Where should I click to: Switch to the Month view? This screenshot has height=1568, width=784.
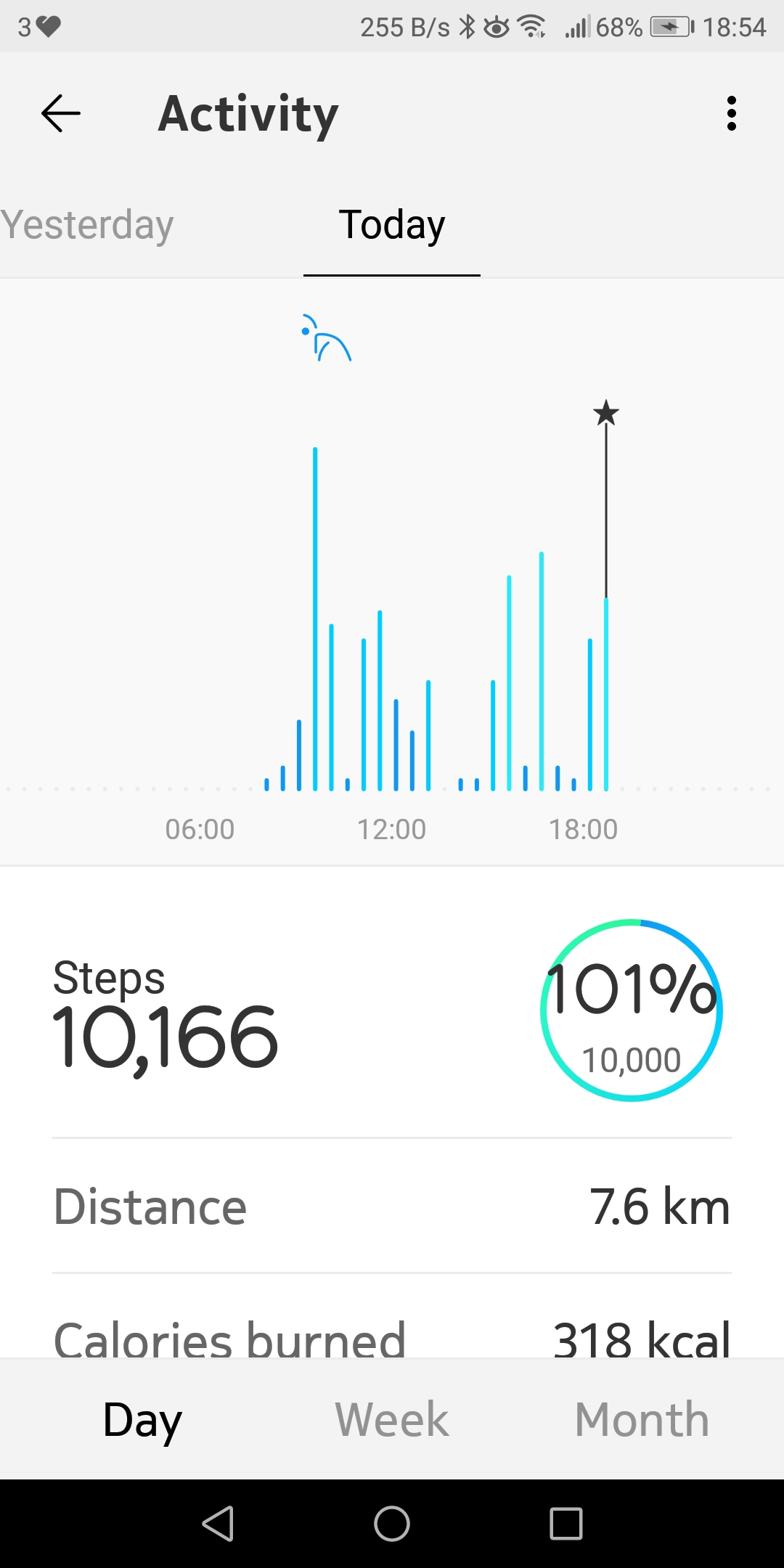[642, 1419]
